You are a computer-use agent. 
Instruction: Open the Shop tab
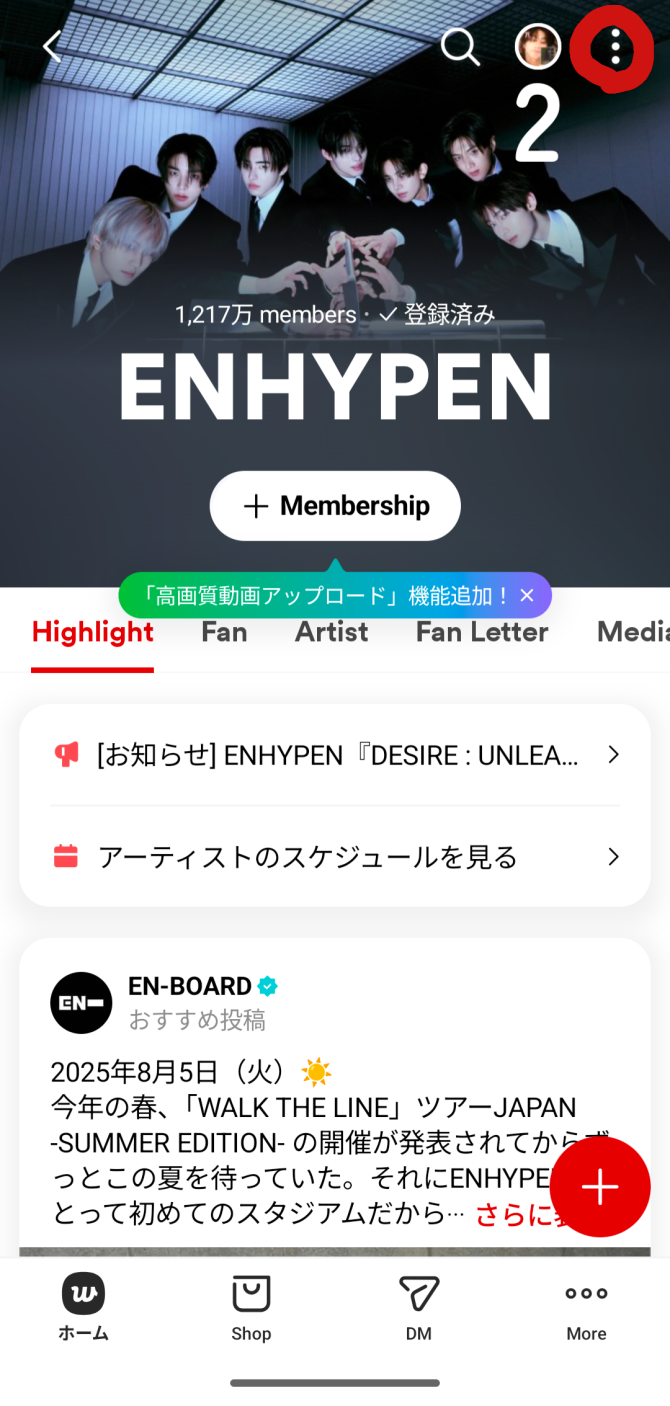click(251, 1307)
